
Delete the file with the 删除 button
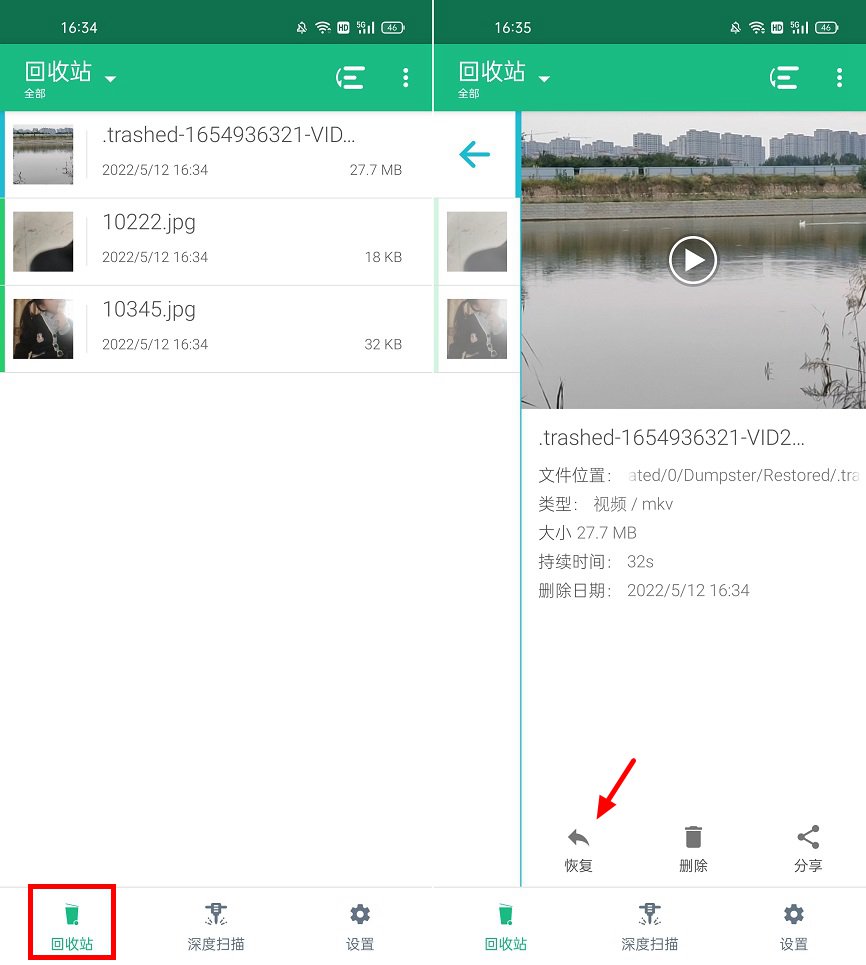coord(693,849)
